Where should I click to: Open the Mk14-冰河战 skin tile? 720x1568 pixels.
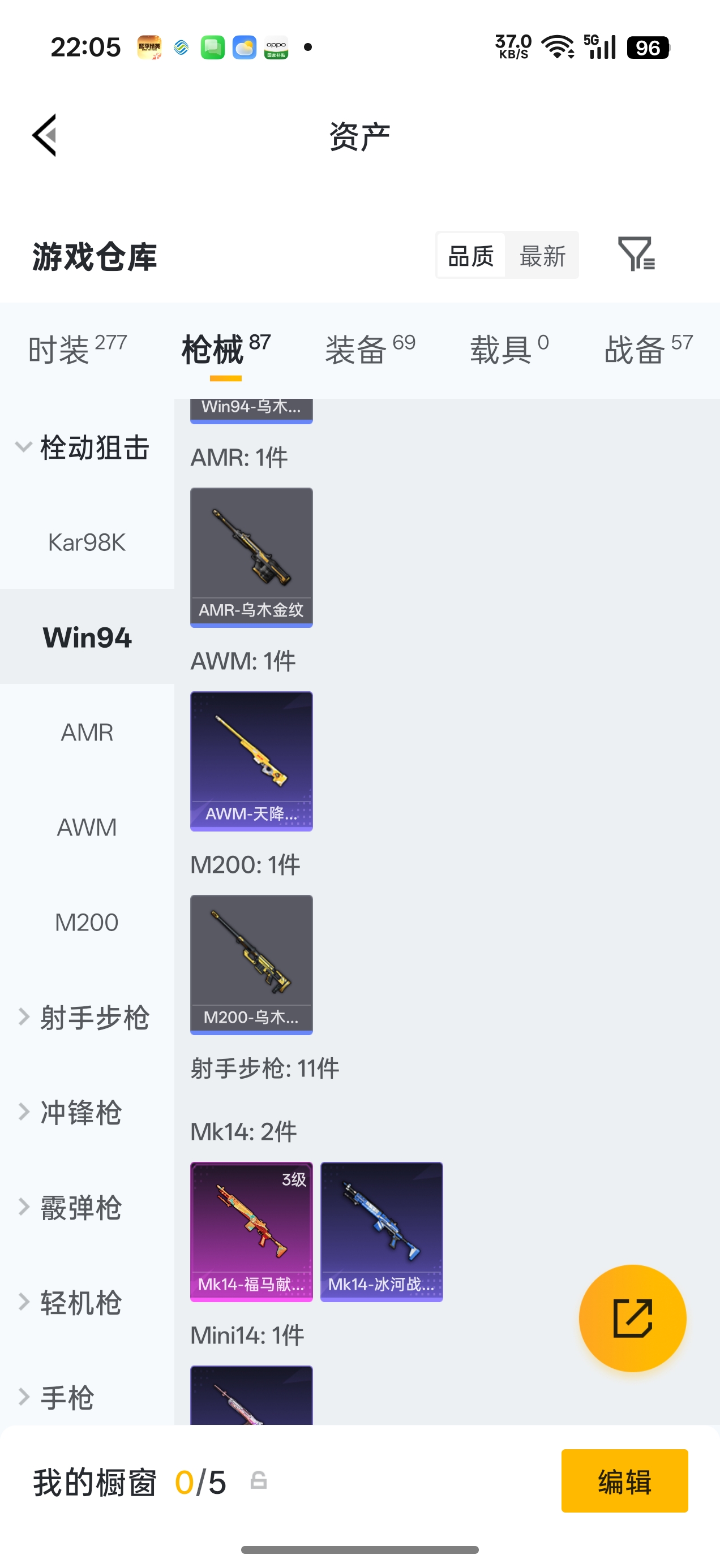tap(382, 1231)
